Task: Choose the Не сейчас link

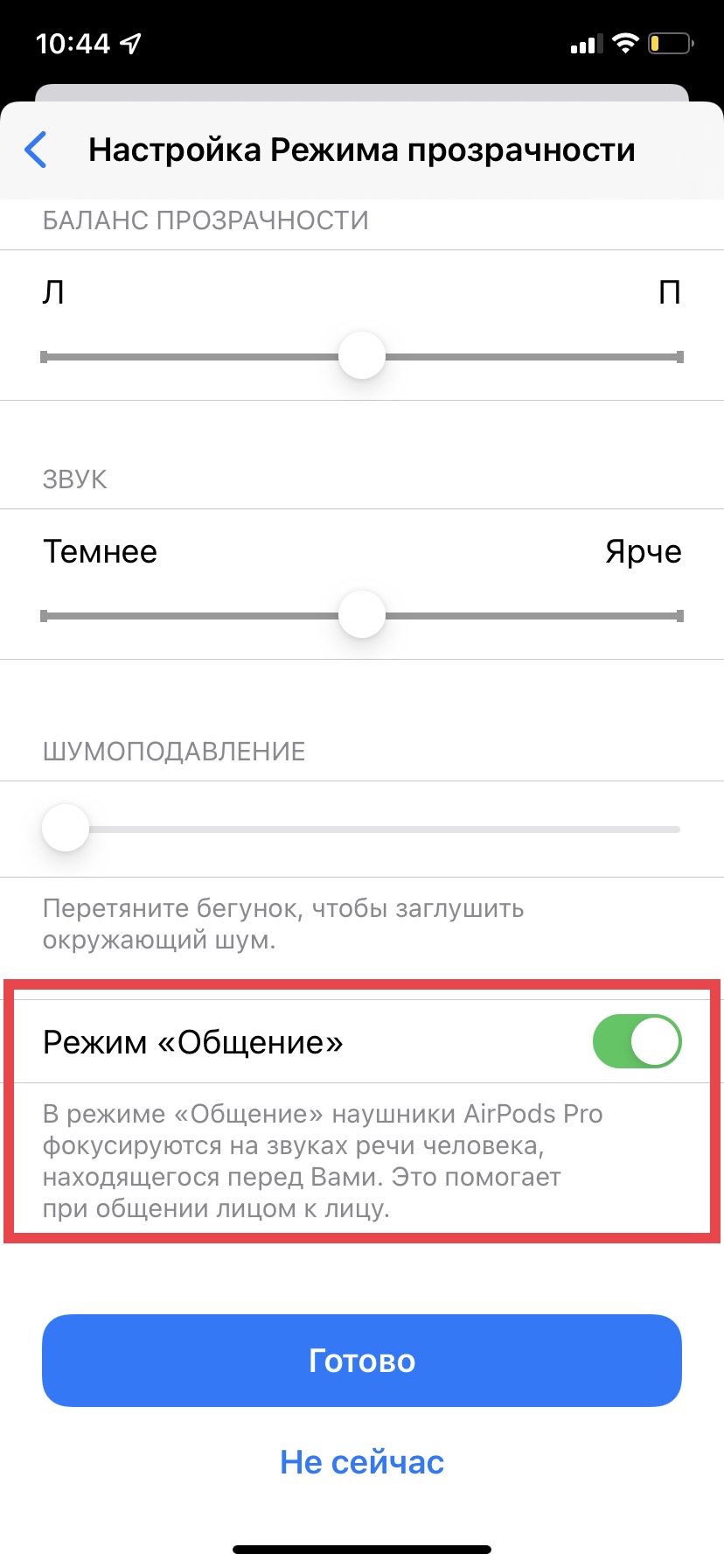Action: click(362, 1462)
